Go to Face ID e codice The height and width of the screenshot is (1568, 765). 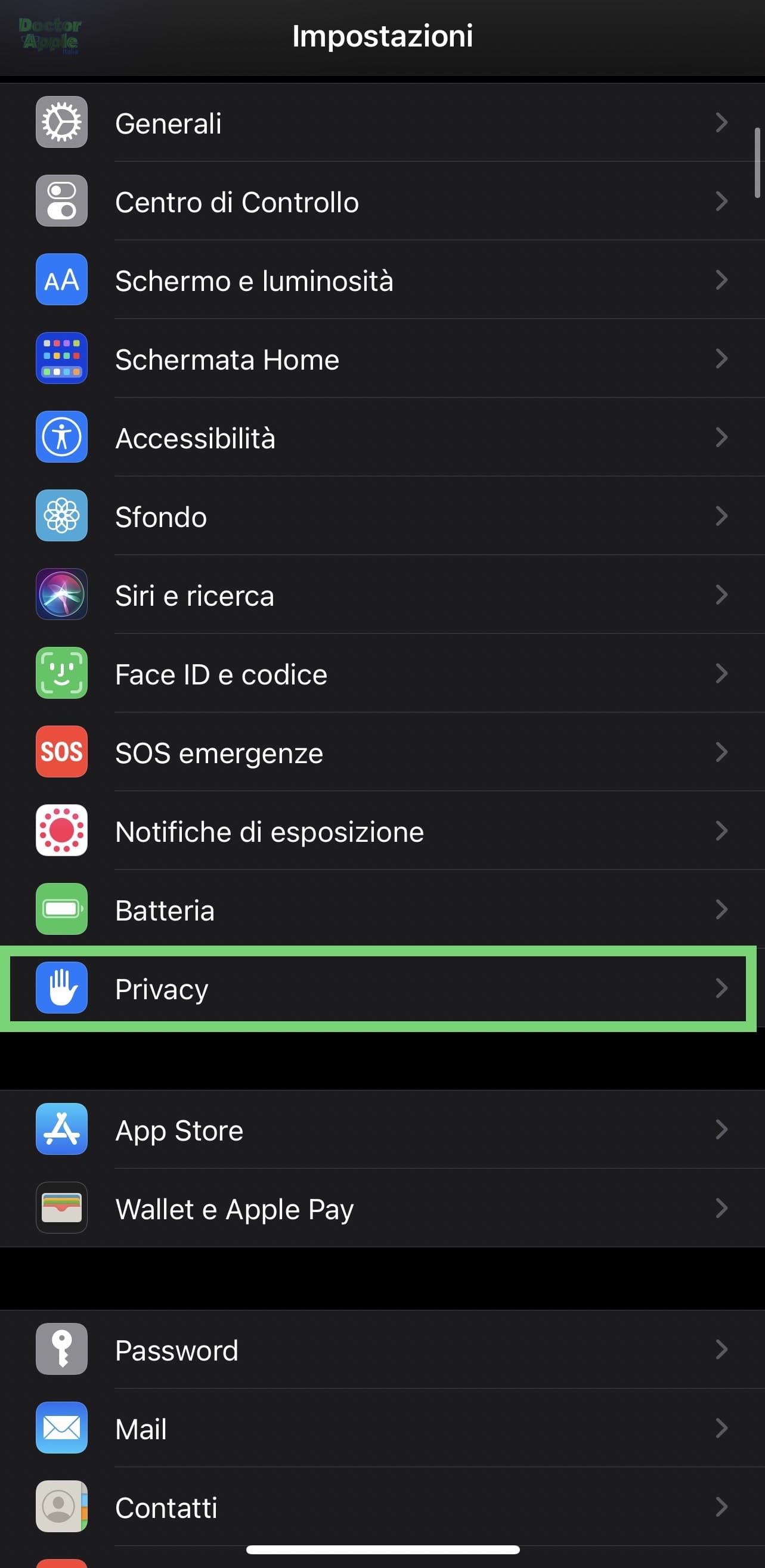coord(382,674)
